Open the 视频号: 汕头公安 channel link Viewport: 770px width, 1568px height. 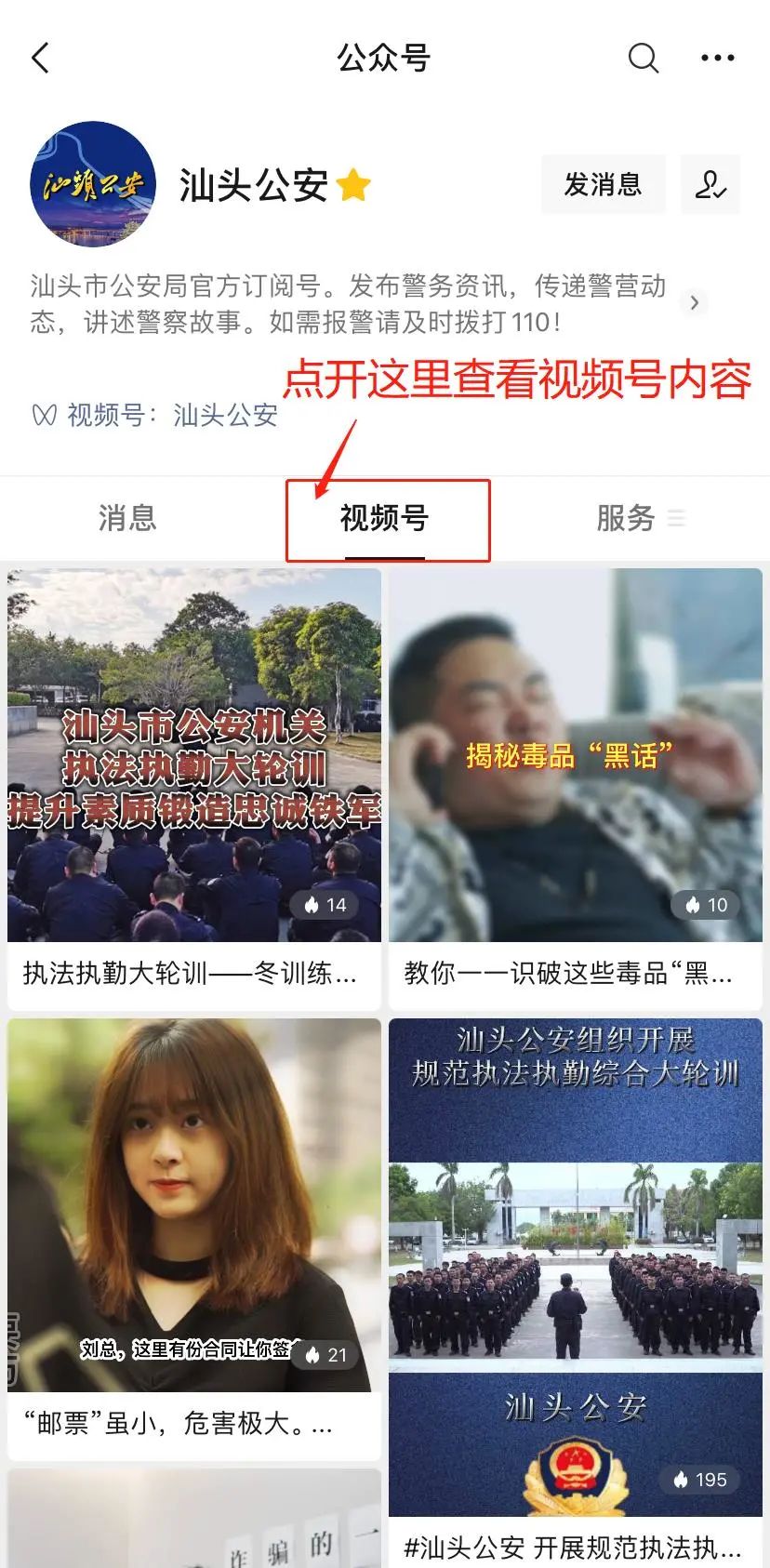(156, 415)
